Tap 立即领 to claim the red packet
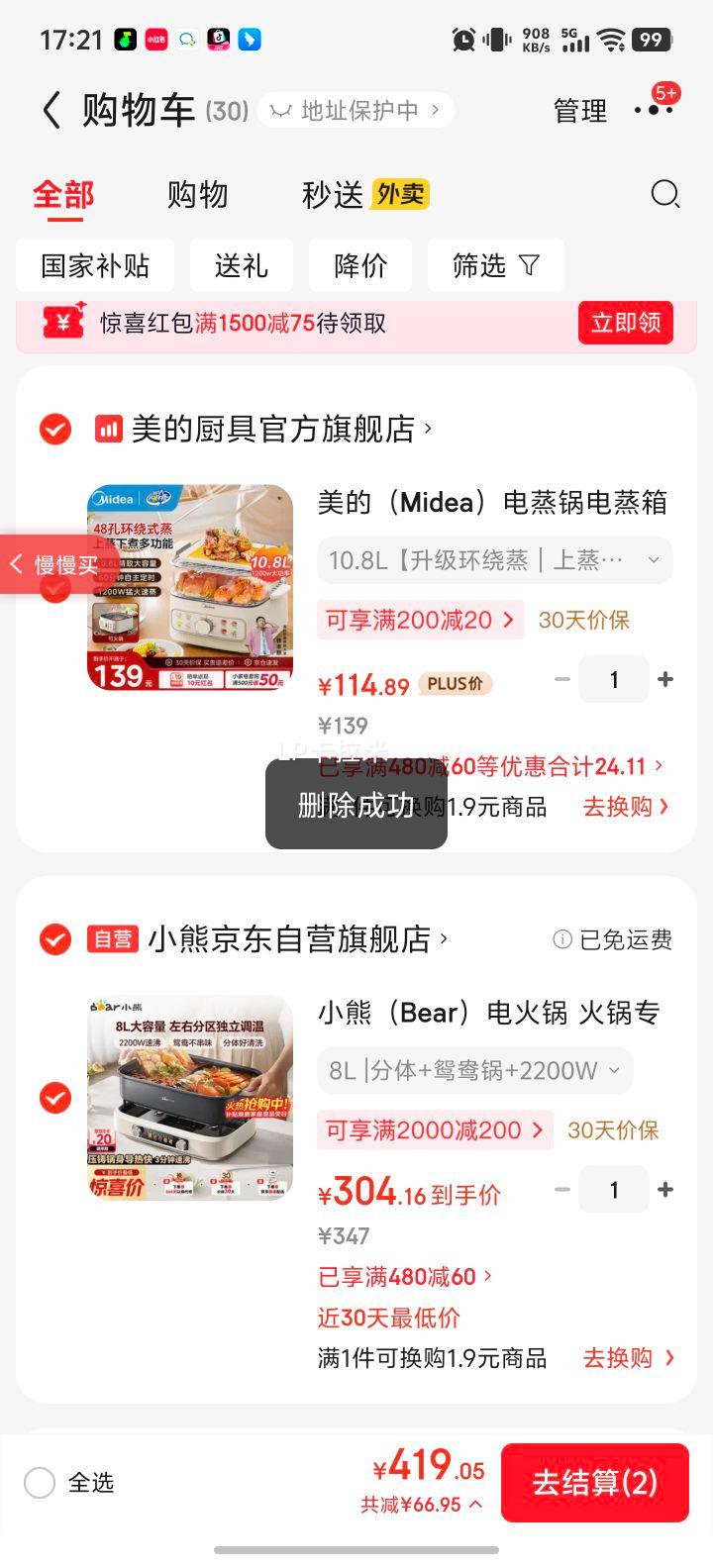 point(625,322)
